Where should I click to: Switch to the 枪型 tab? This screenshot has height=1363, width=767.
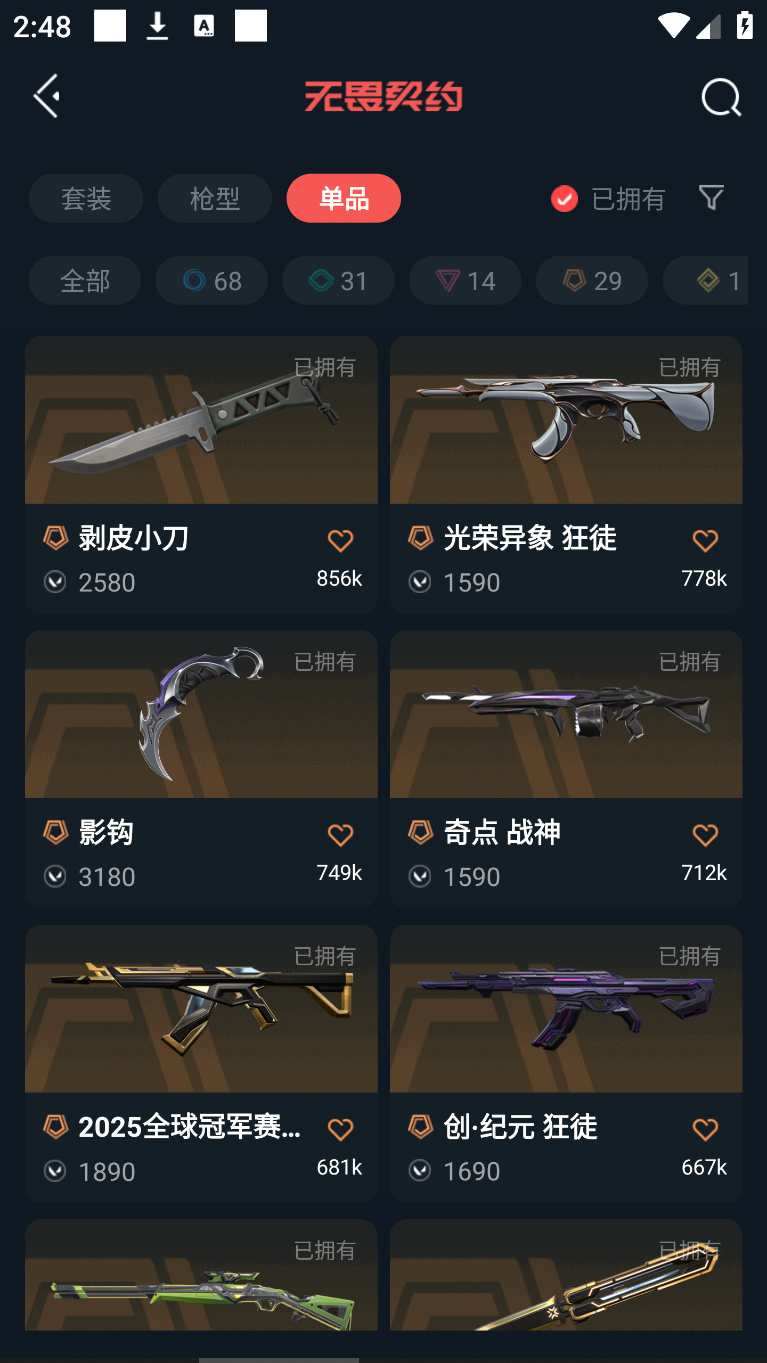pos(215,198)
